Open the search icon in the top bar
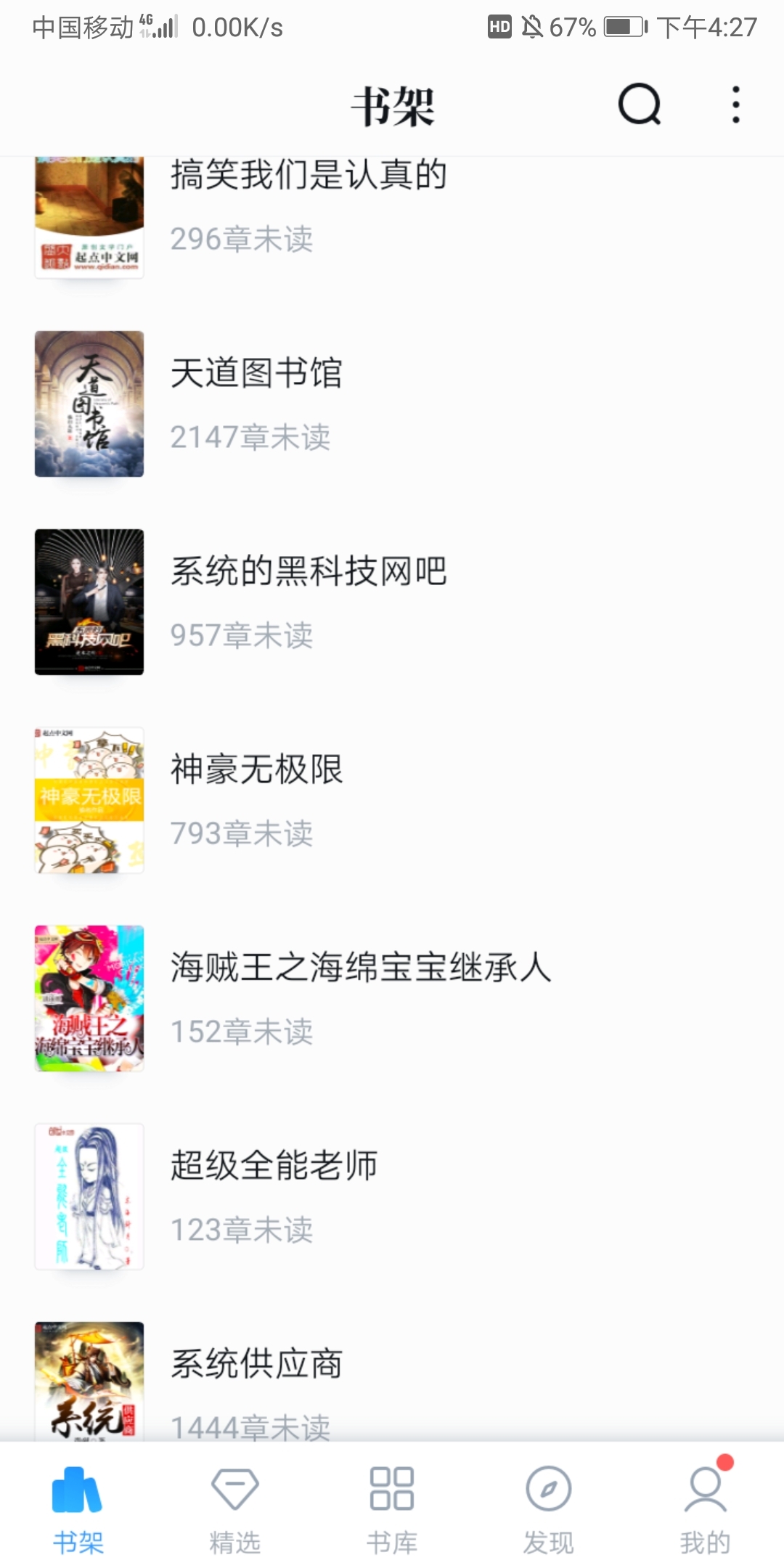The width and height of the screenshot is (784, 1568). pos(639,105)
